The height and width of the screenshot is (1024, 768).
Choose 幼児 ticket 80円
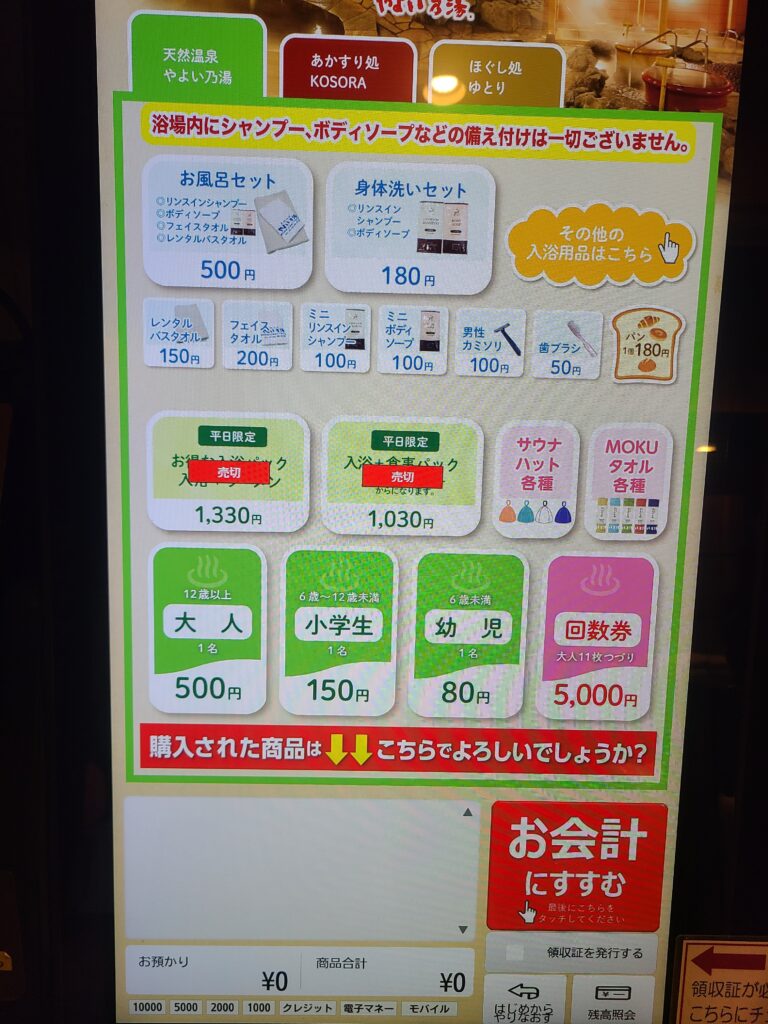[468, 633]
